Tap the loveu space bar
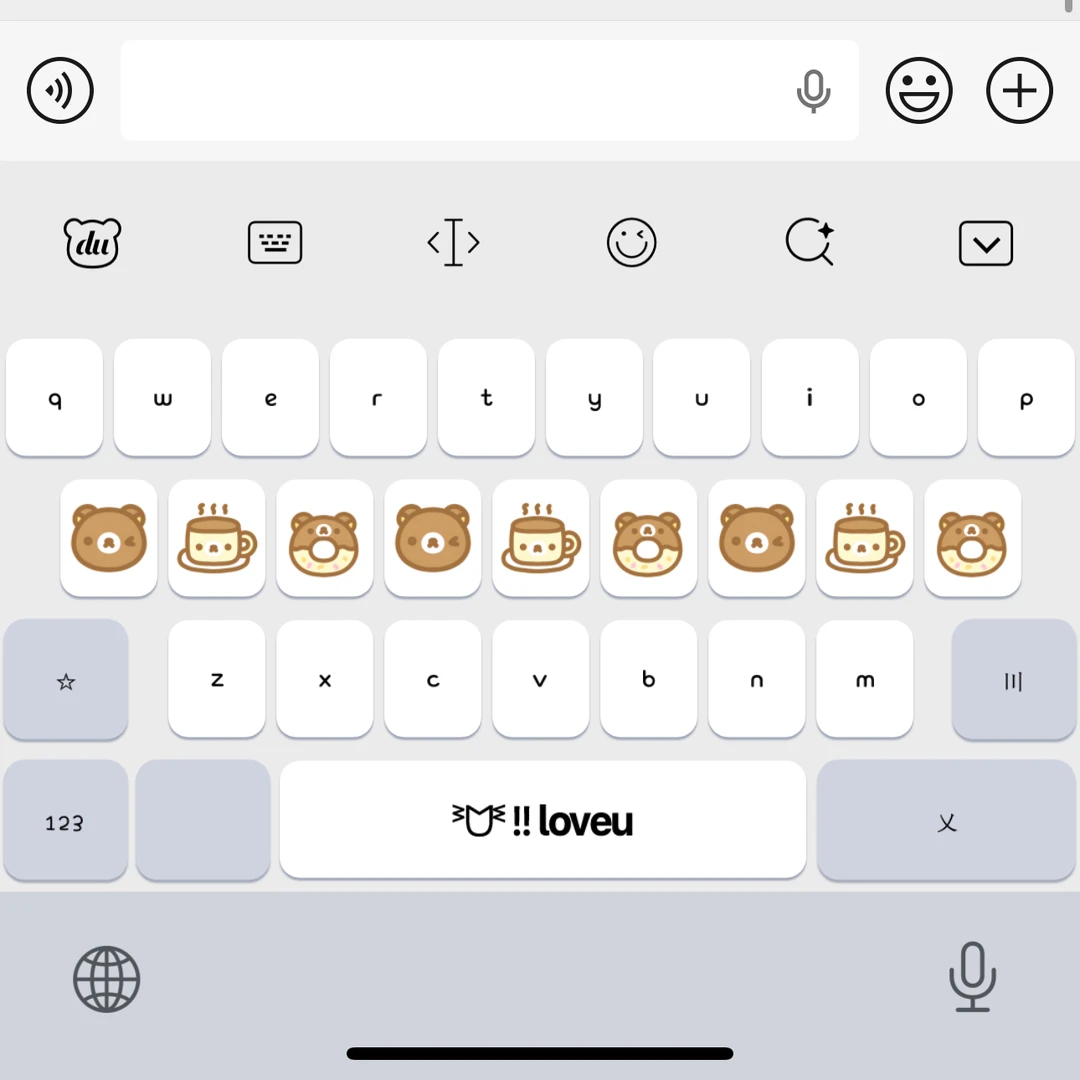 tap(543, 820)
